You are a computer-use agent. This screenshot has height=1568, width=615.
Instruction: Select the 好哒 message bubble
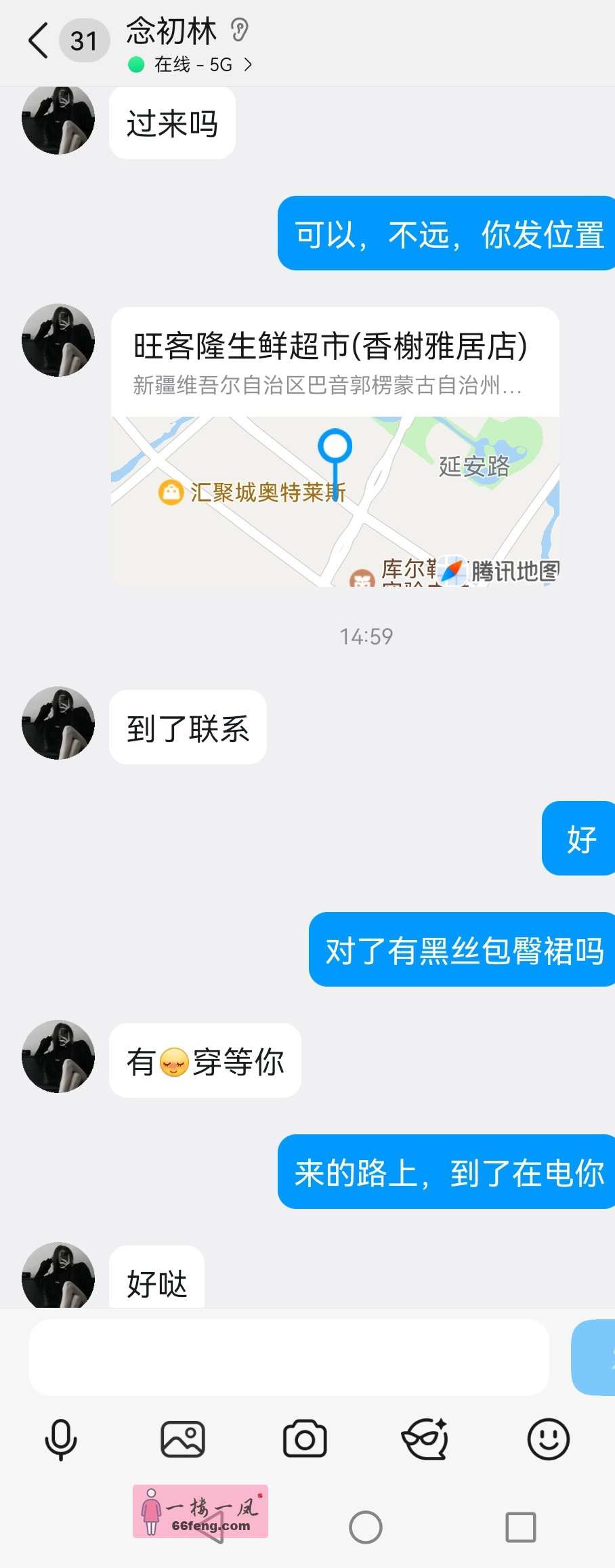pos(157,1279)
